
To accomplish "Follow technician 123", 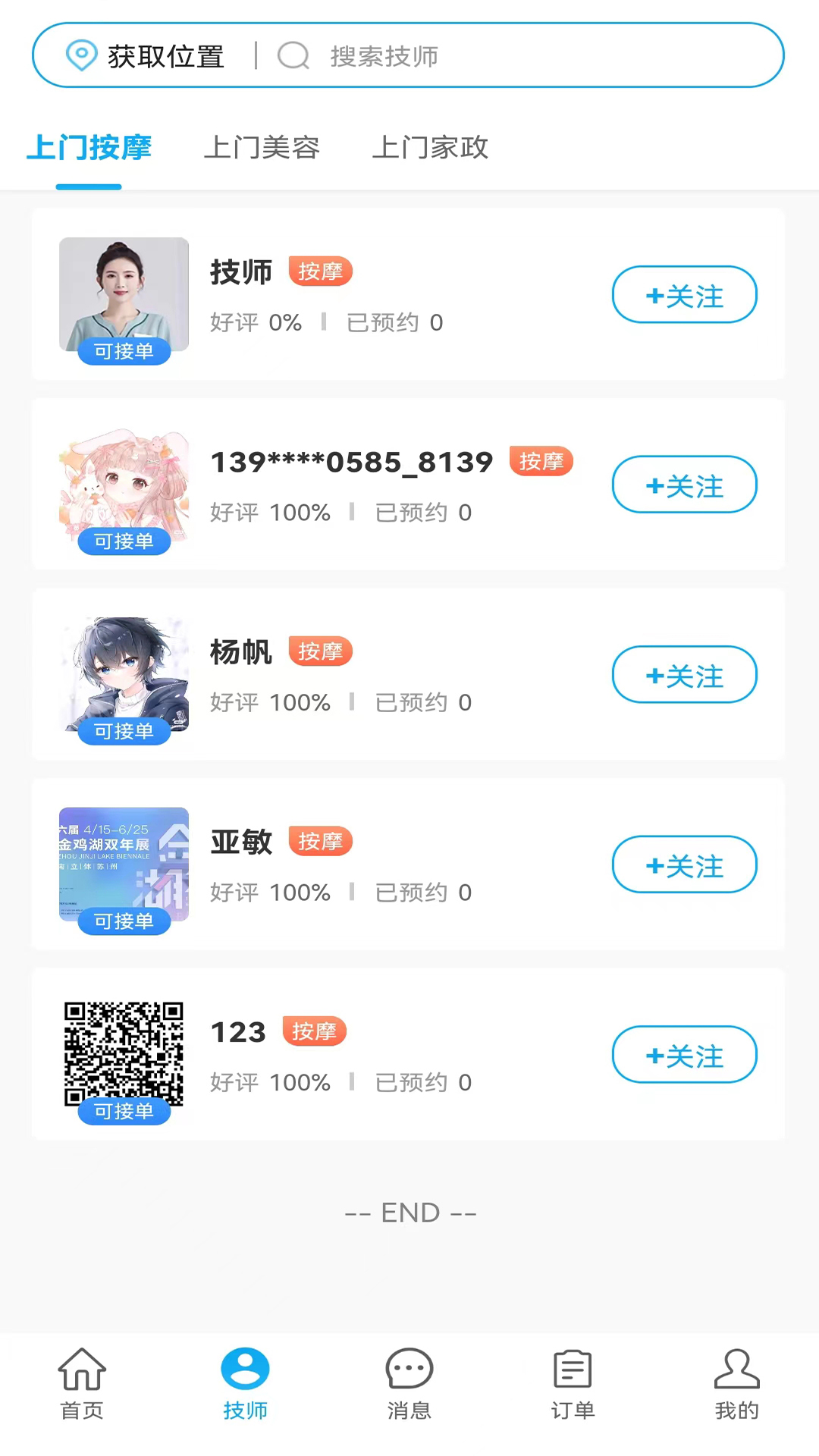I will tap(684, 1055).
